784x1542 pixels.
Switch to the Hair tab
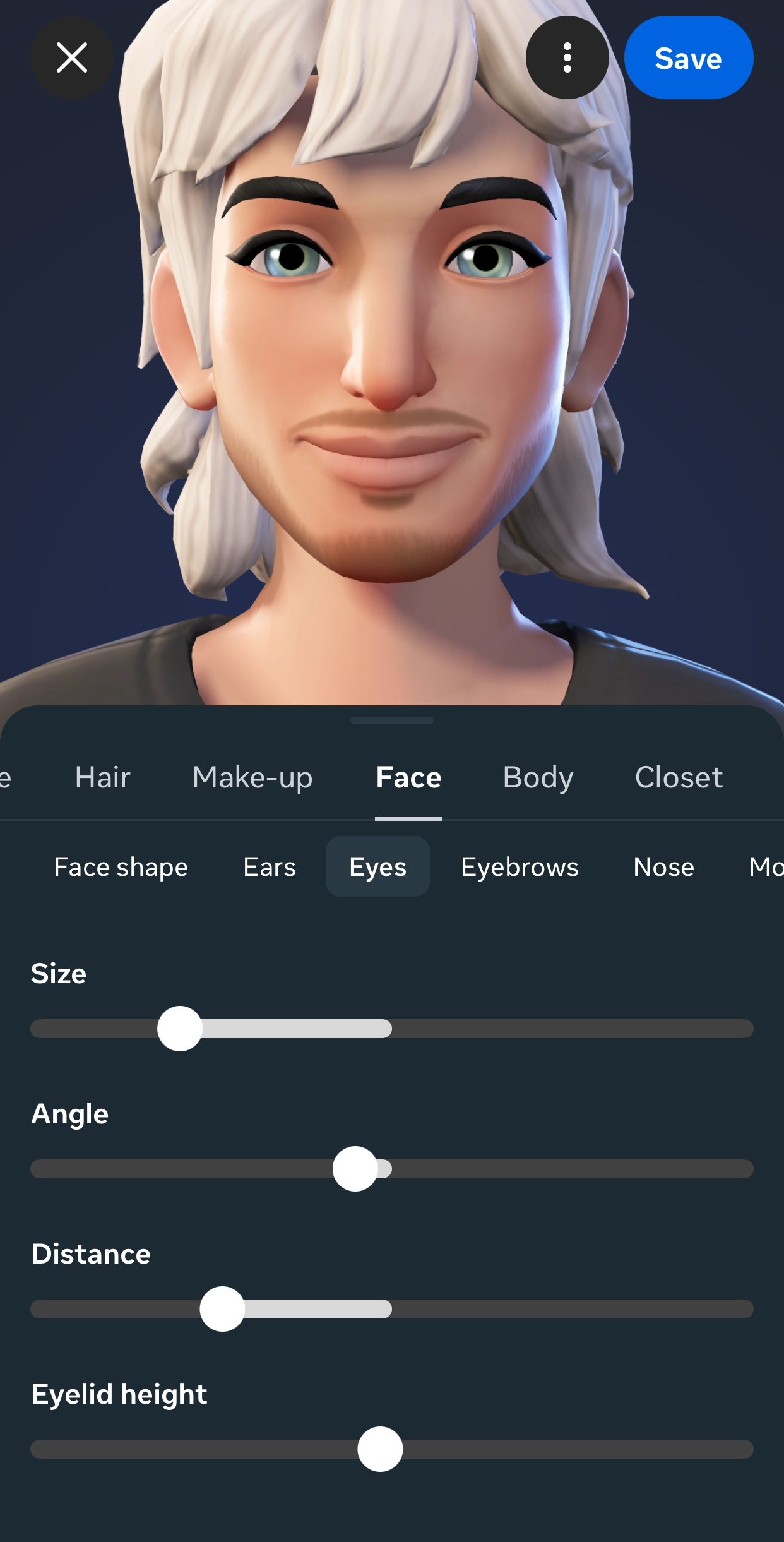pos(102,777)
